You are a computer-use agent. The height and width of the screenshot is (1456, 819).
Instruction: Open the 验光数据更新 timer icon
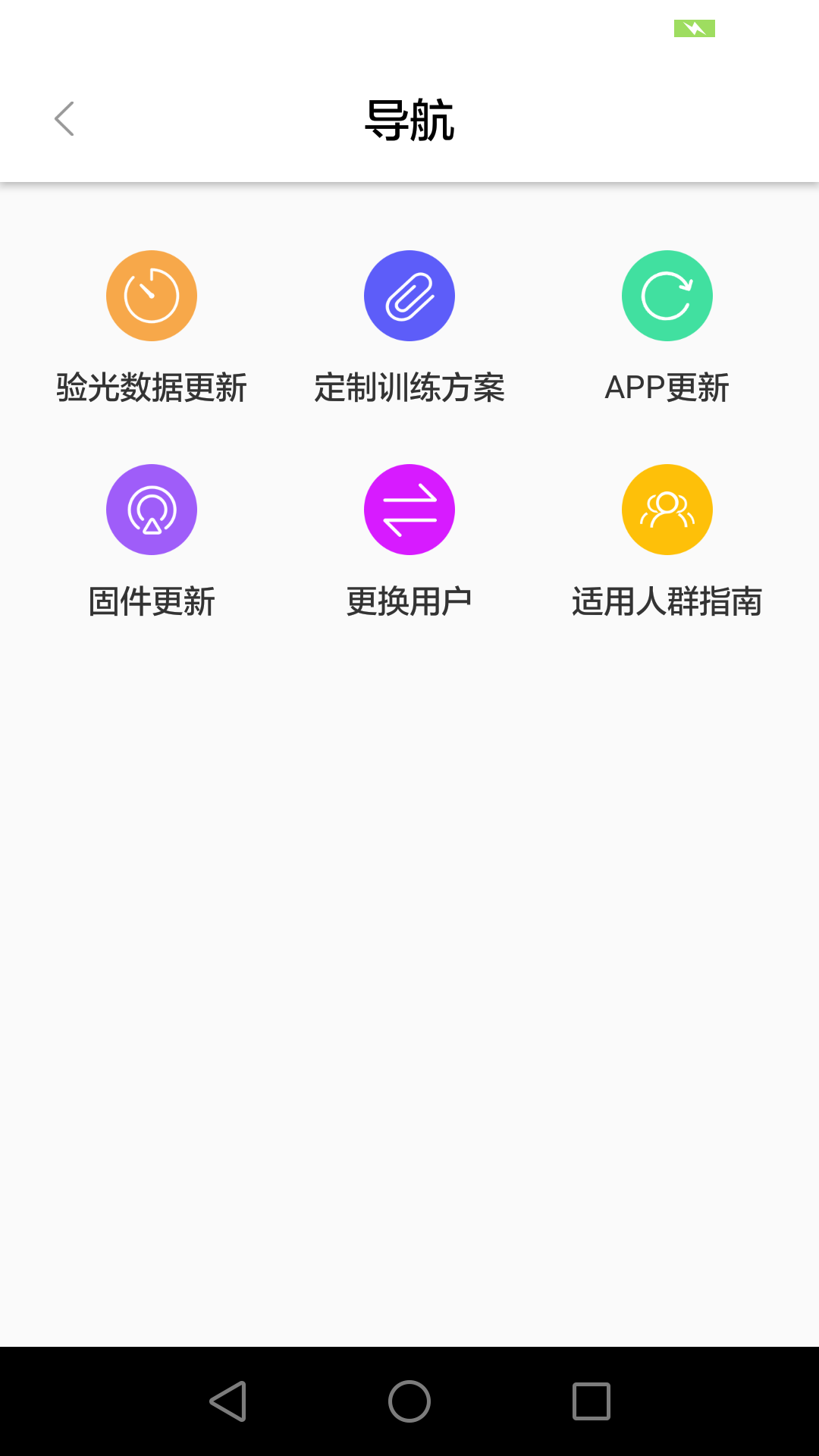[x=151, y=295]
